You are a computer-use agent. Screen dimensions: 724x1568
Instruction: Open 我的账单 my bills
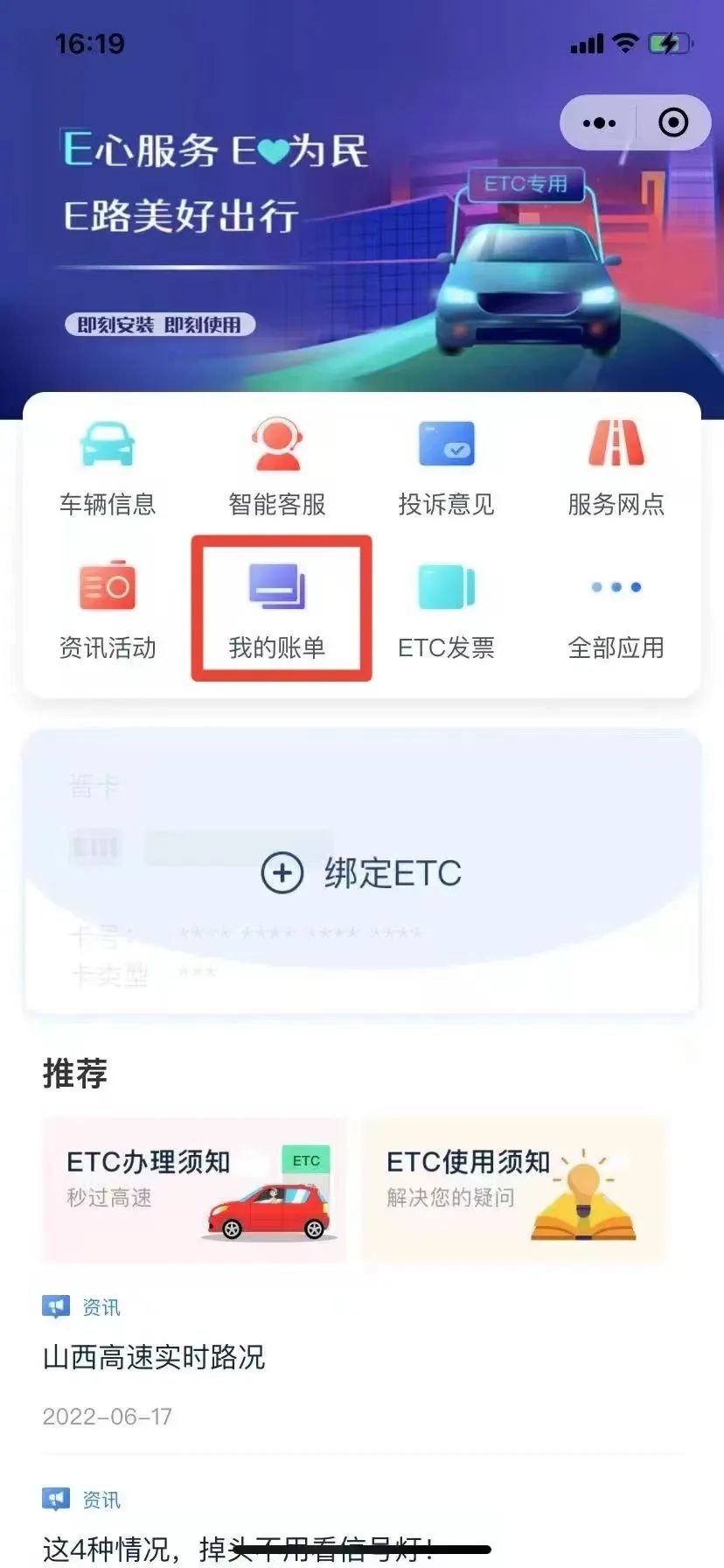click(x=277, y=610)
